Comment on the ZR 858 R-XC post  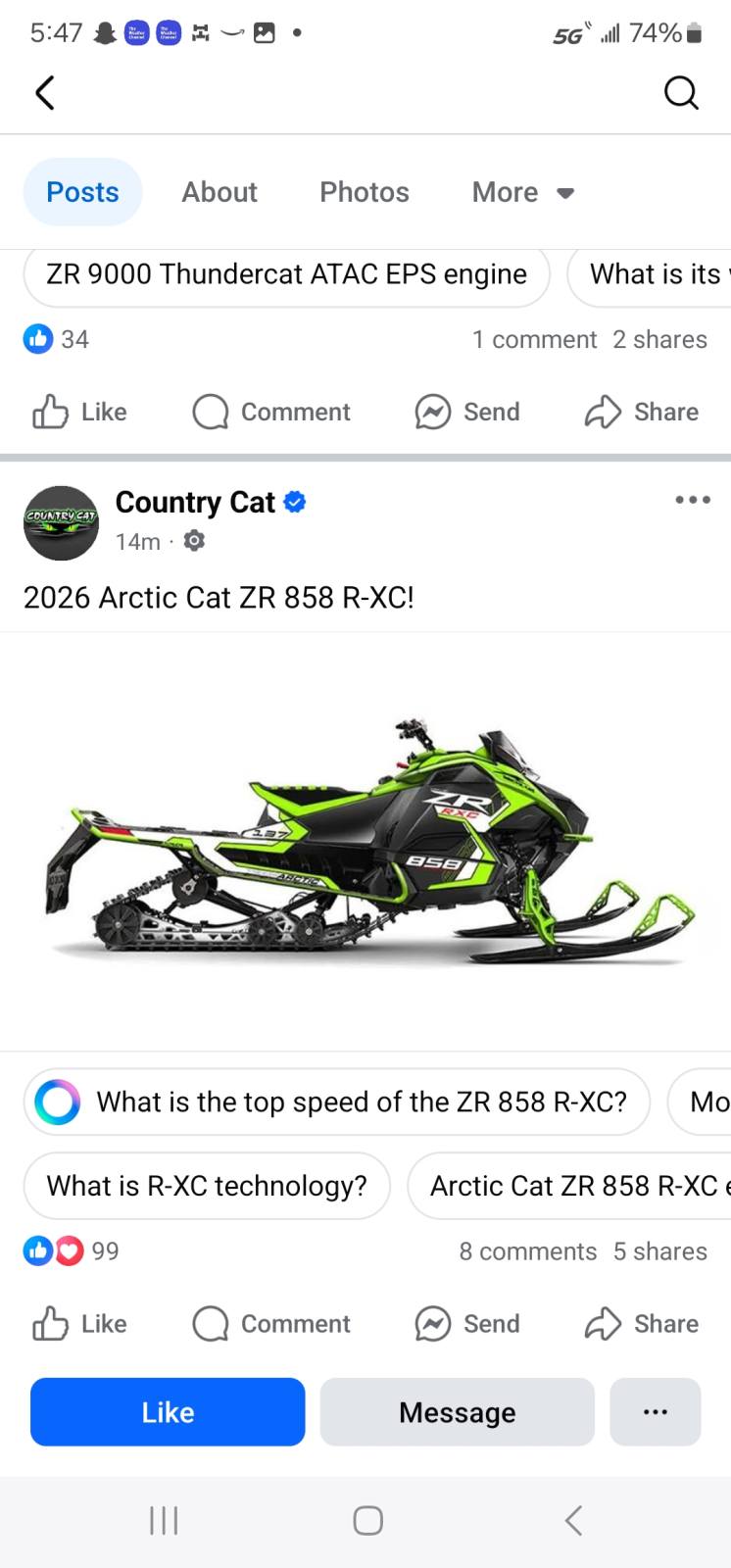(x=271, y=1324)
